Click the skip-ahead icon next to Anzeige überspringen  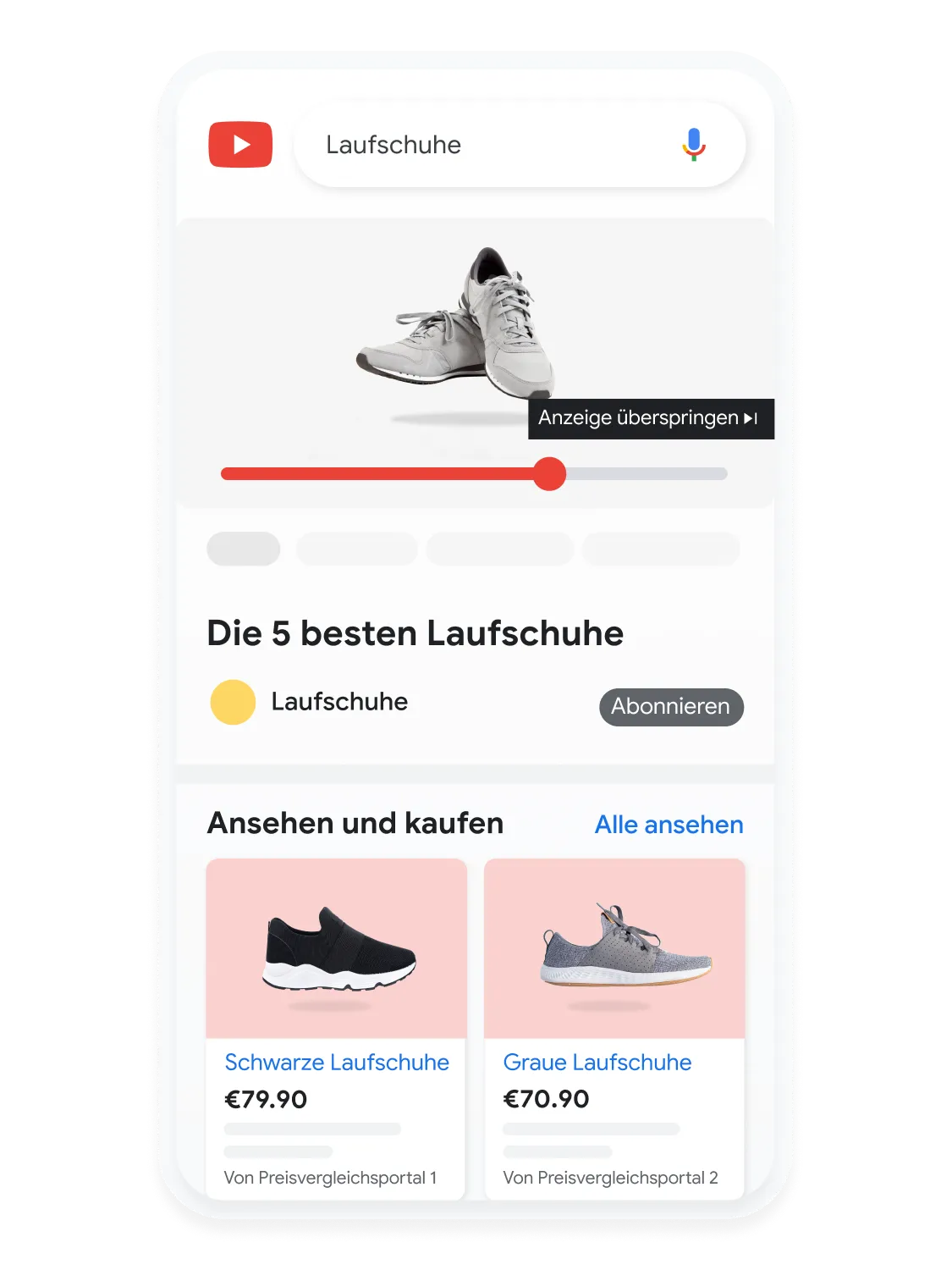point(751,417)
